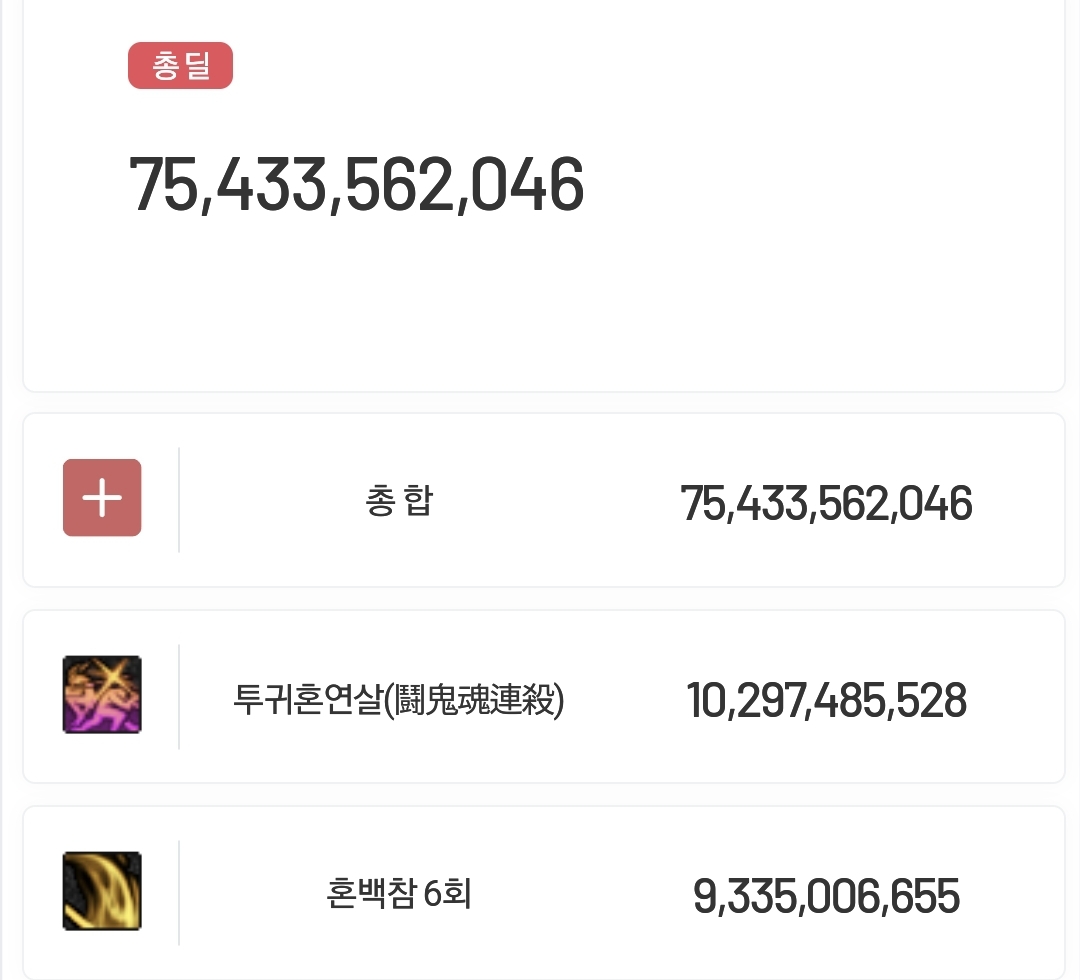Expand the 총합 total with the plus button
The image size is (1080, 980).
coord(102,498)
